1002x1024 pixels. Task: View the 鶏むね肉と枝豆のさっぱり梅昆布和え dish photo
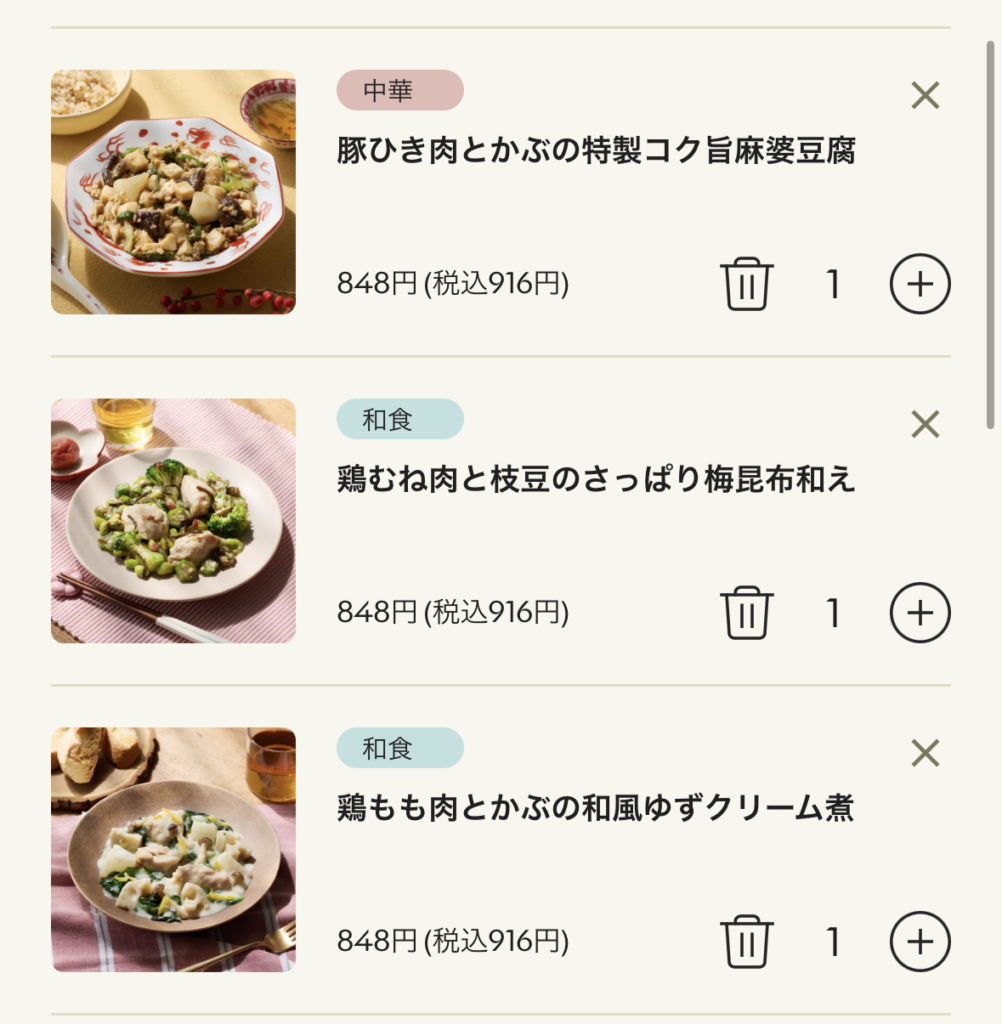click(173, 521)
